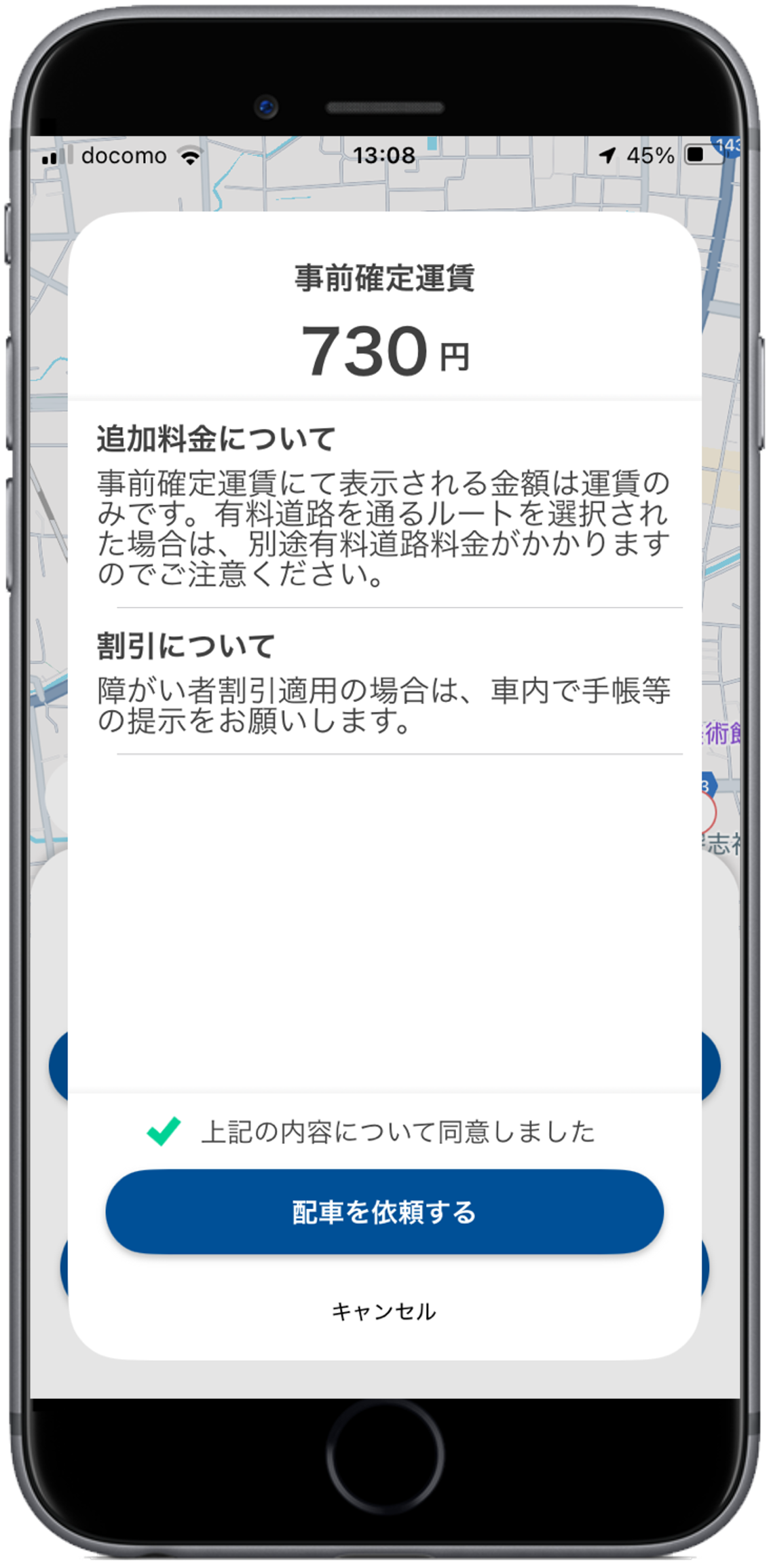Dismiss the dialog with キャンセル
Viewport: 771px width, 1568px height.
[x=384, y=1311]
